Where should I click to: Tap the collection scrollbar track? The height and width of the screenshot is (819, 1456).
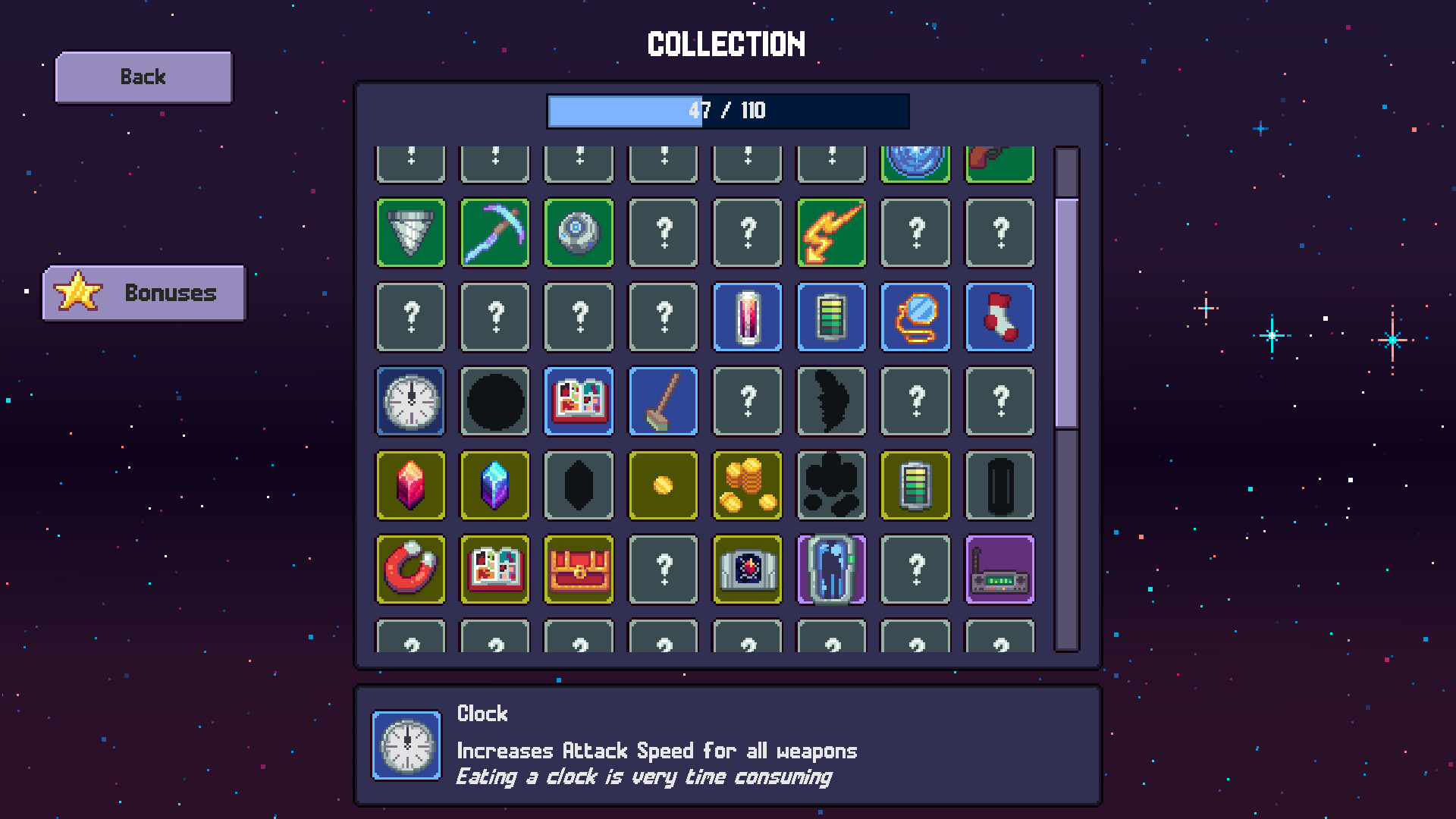[x=1067, y=538]
